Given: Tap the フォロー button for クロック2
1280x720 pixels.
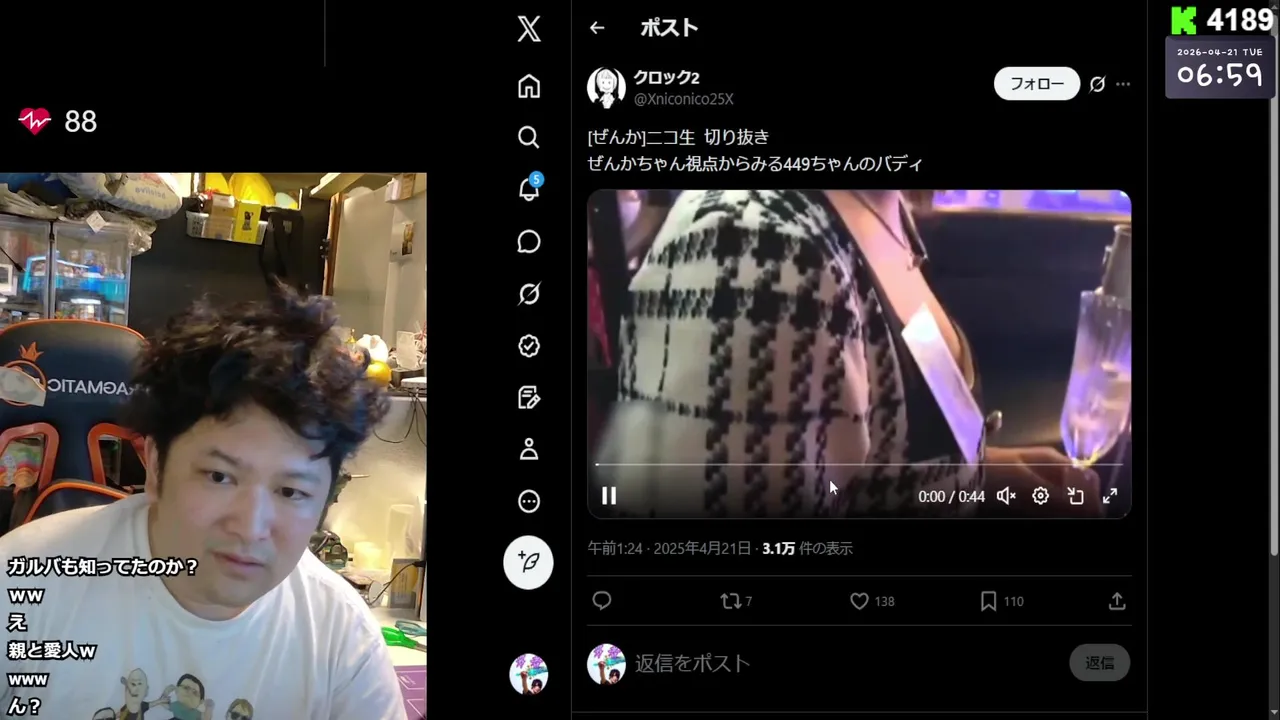Looking at the screenshot, I should [x=1036, y=84].
